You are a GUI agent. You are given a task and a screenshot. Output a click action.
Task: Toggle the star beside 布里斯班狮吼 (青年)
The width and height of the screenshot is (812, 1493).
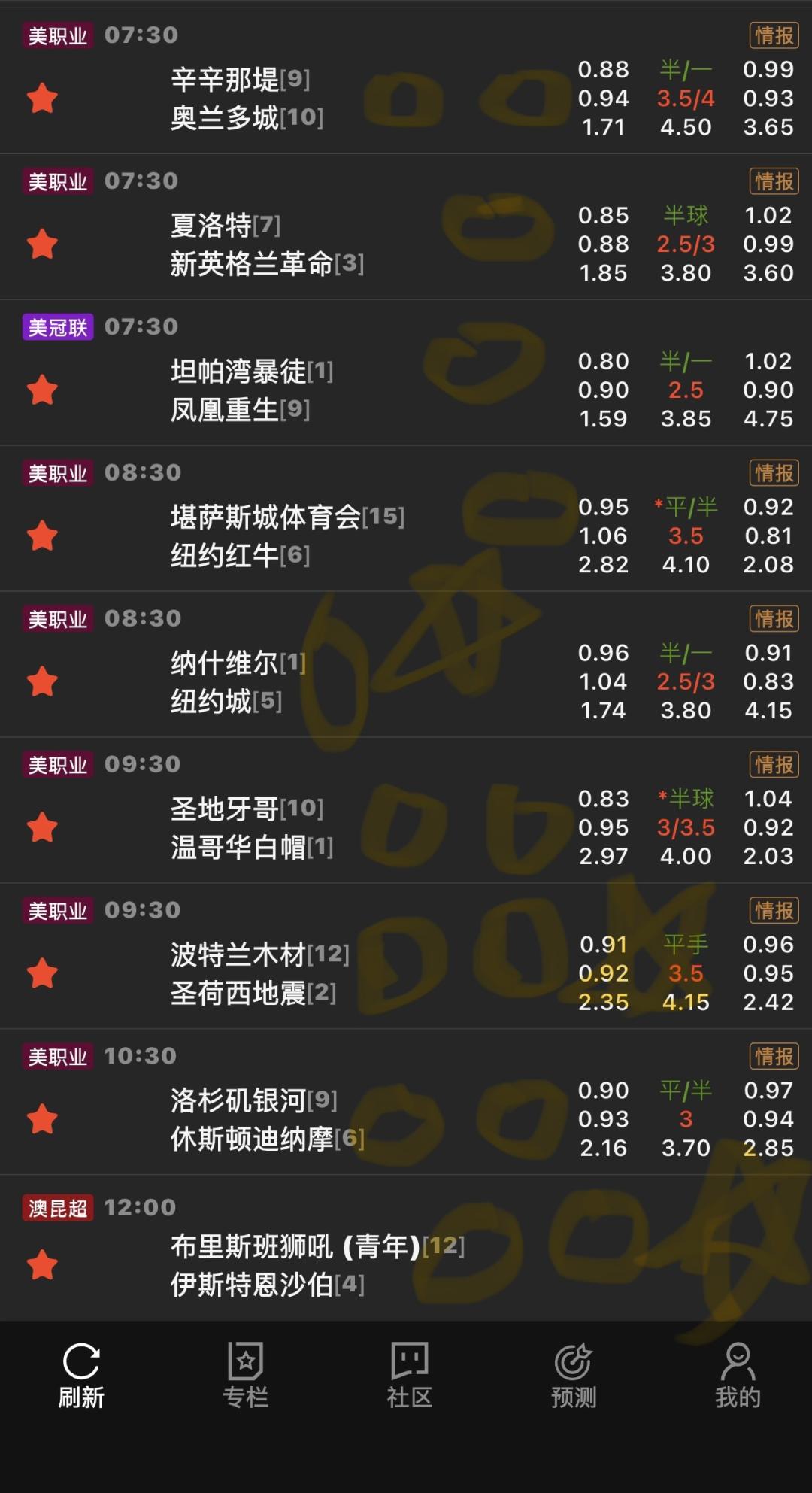42,1264
